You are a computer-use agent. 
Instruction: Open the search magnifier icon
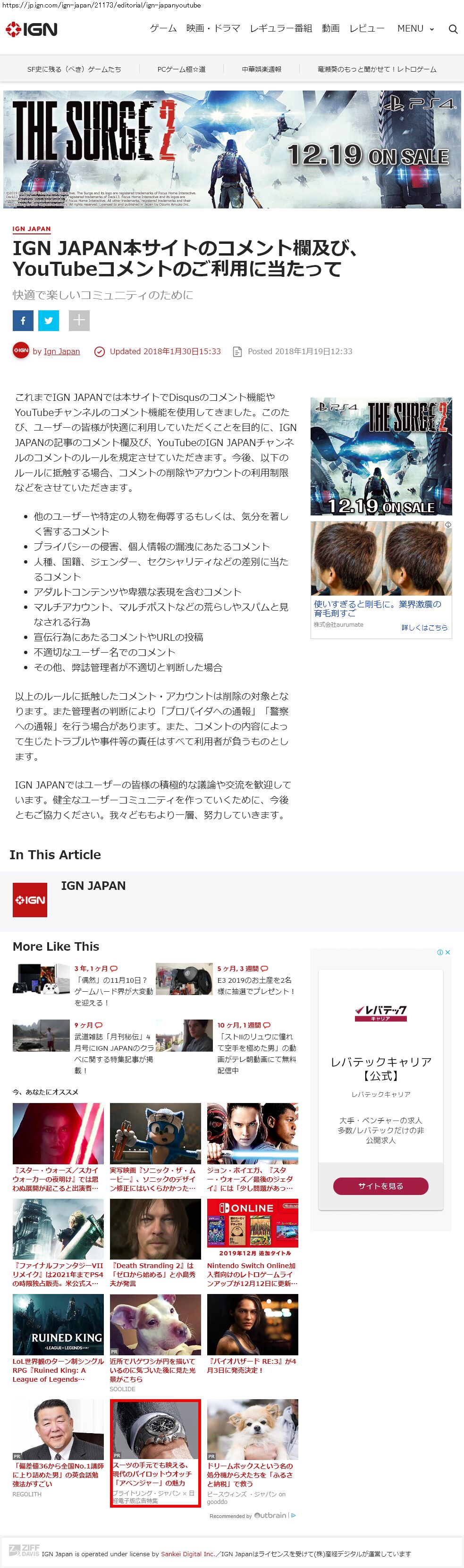(x=452, y=29)
